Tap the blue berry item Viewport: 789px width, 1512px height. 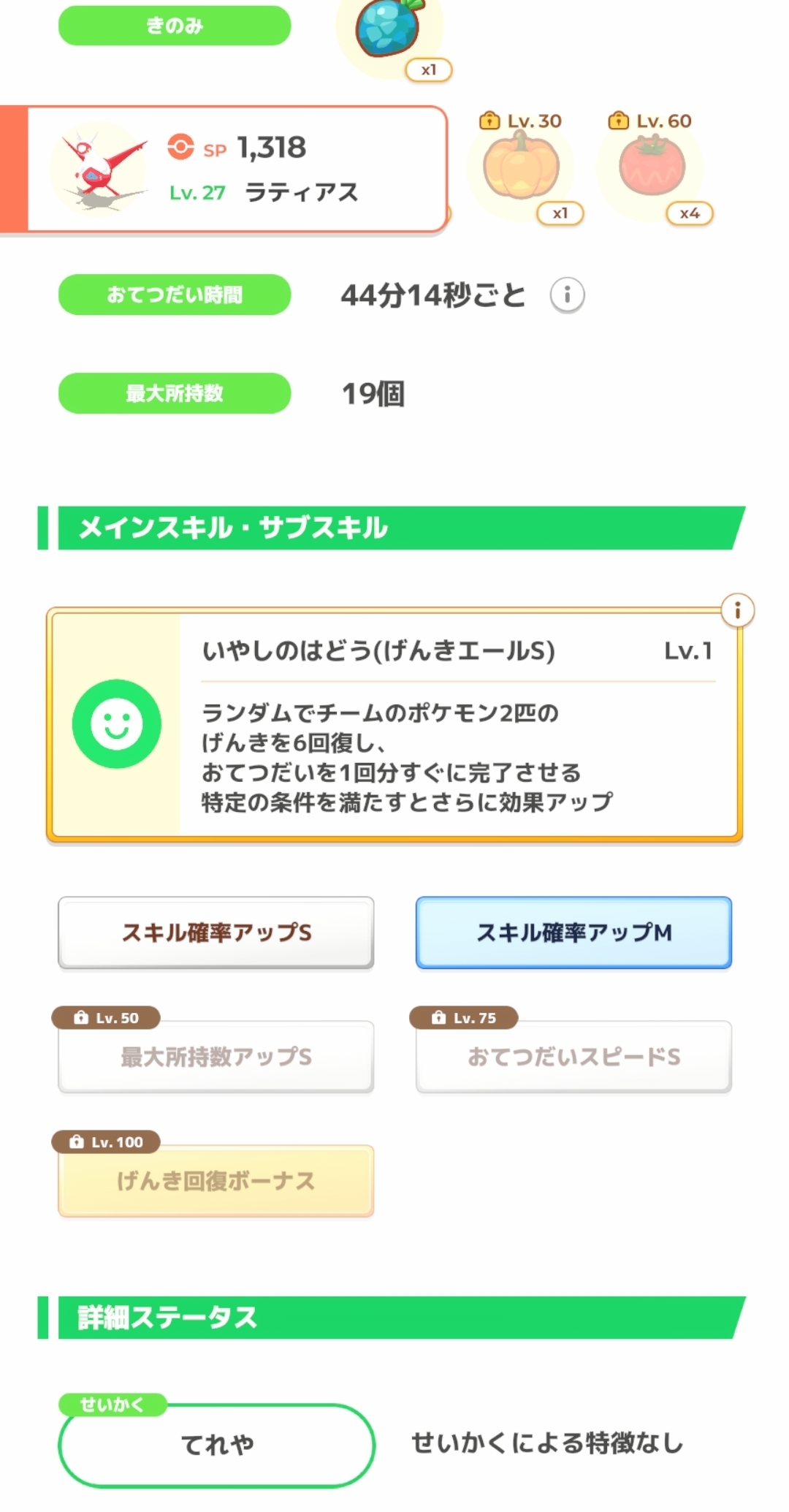[x=389, y=31]
